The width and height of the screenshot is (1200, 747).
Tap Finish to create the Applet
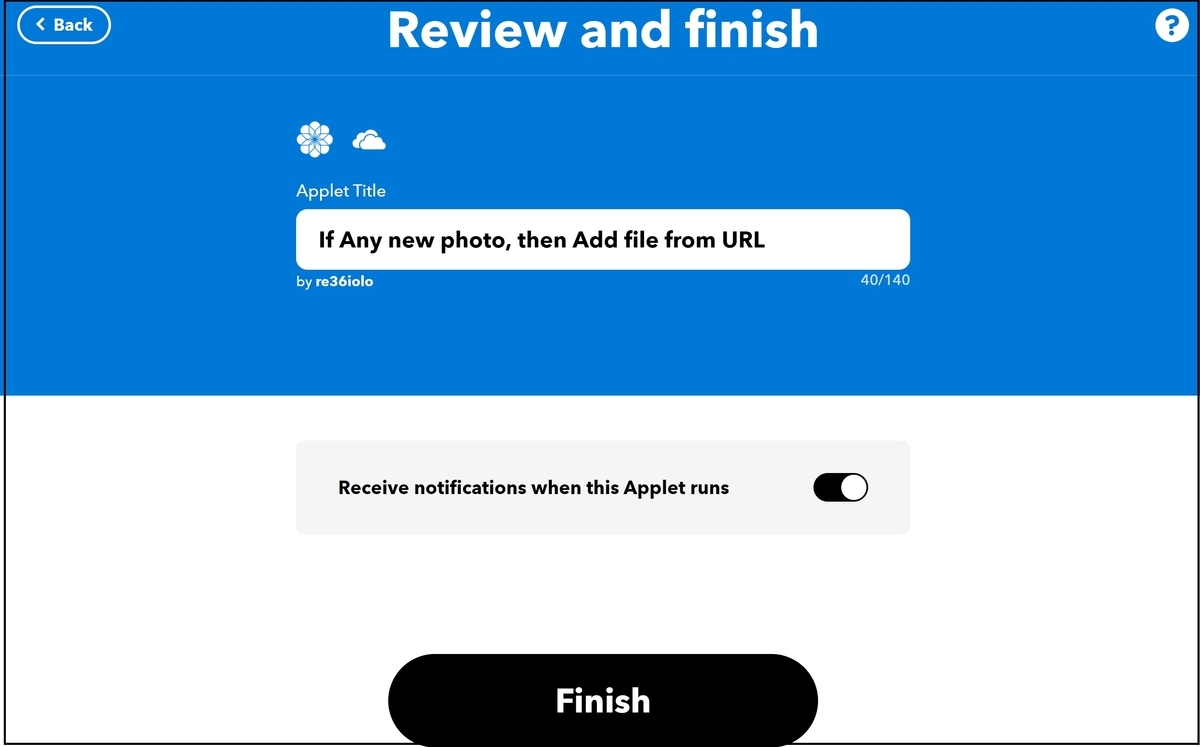[602, 700]
